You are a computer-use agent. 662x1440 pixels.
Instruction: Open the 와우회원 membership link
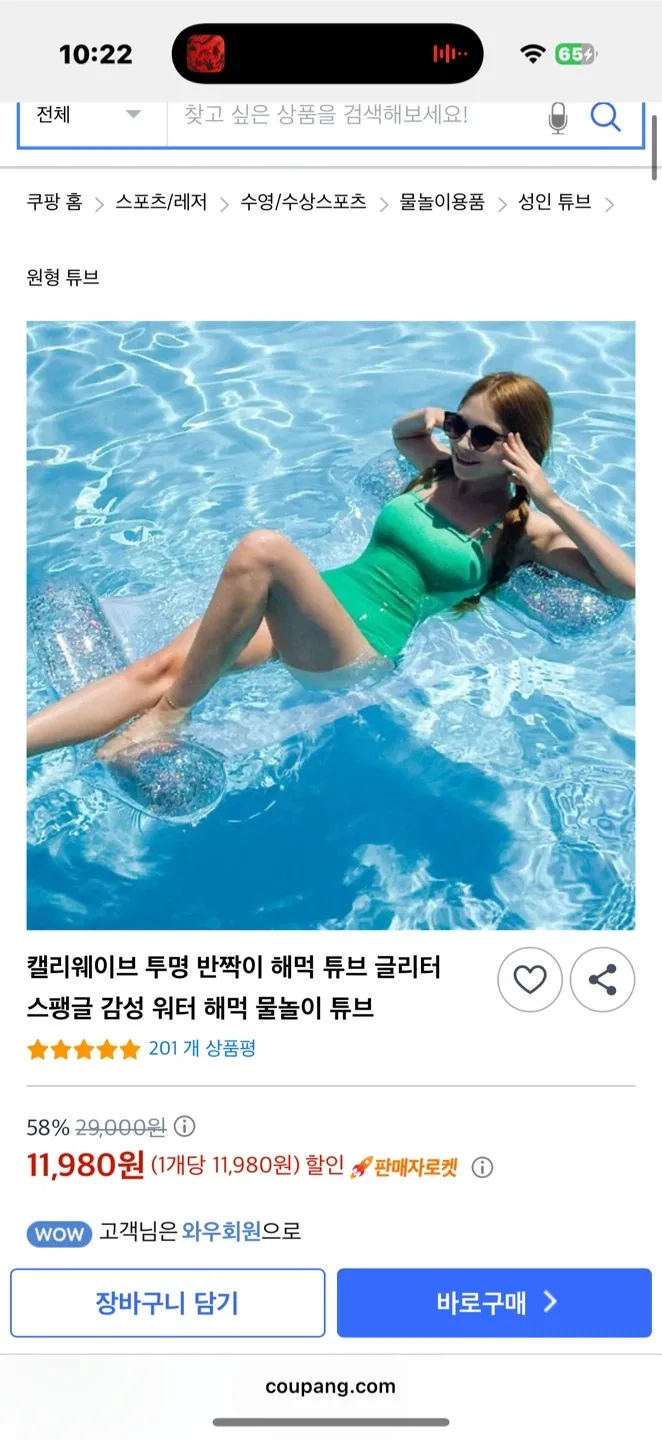click(221, 1232)
